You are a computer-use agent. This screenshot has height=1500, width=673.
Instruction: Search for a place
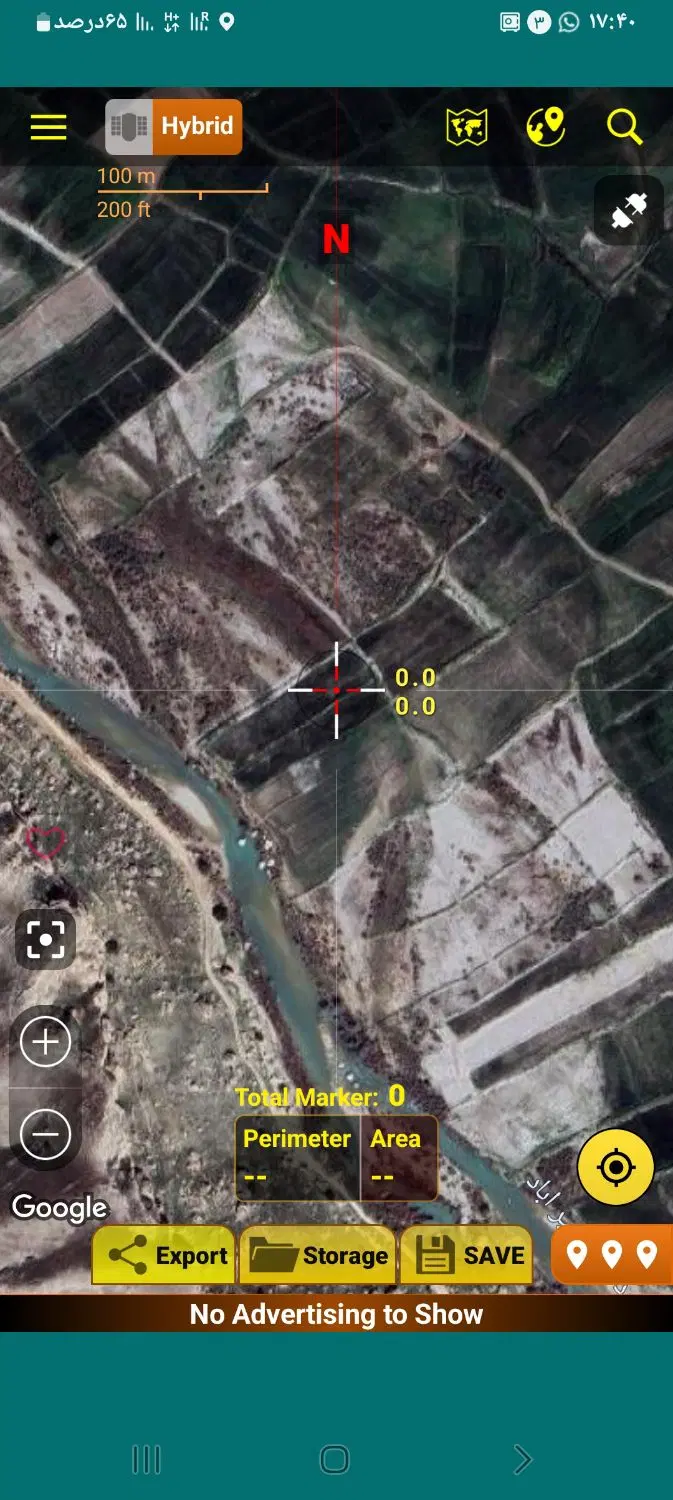pyautogui.click(x=625, y=127)
